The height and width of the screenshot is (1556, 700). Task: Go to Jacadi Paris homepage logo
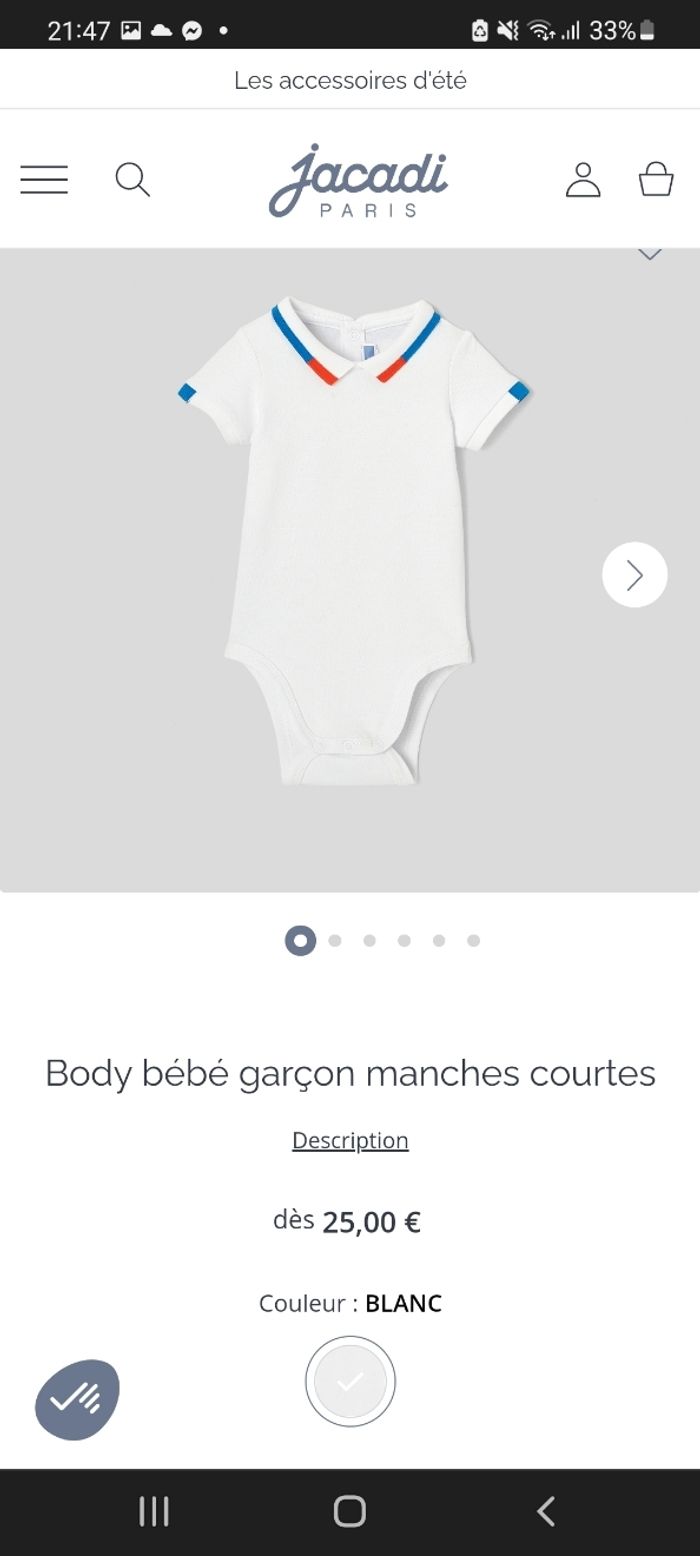358,181
